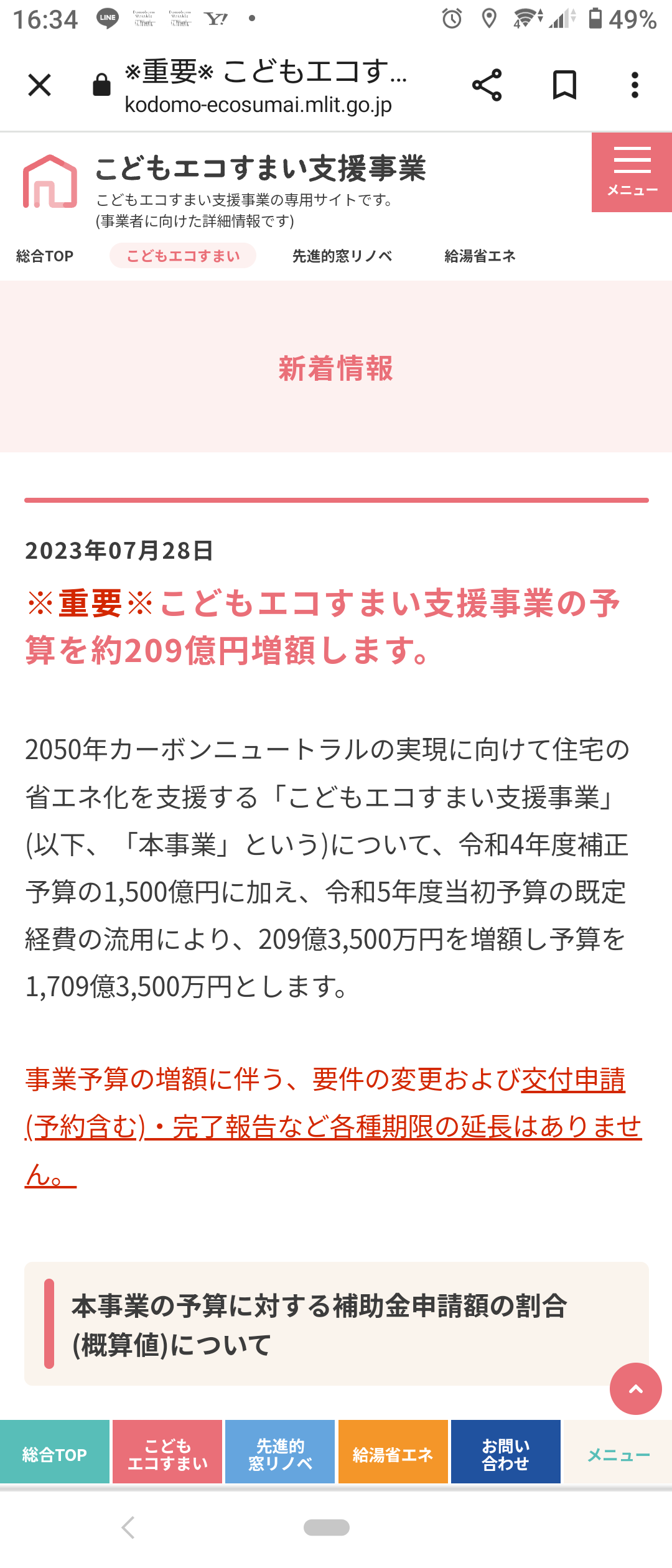The height and width of the screenshot is (1568, 672).
Task: Close the current browser tab
Action: [x=39, y=85]
